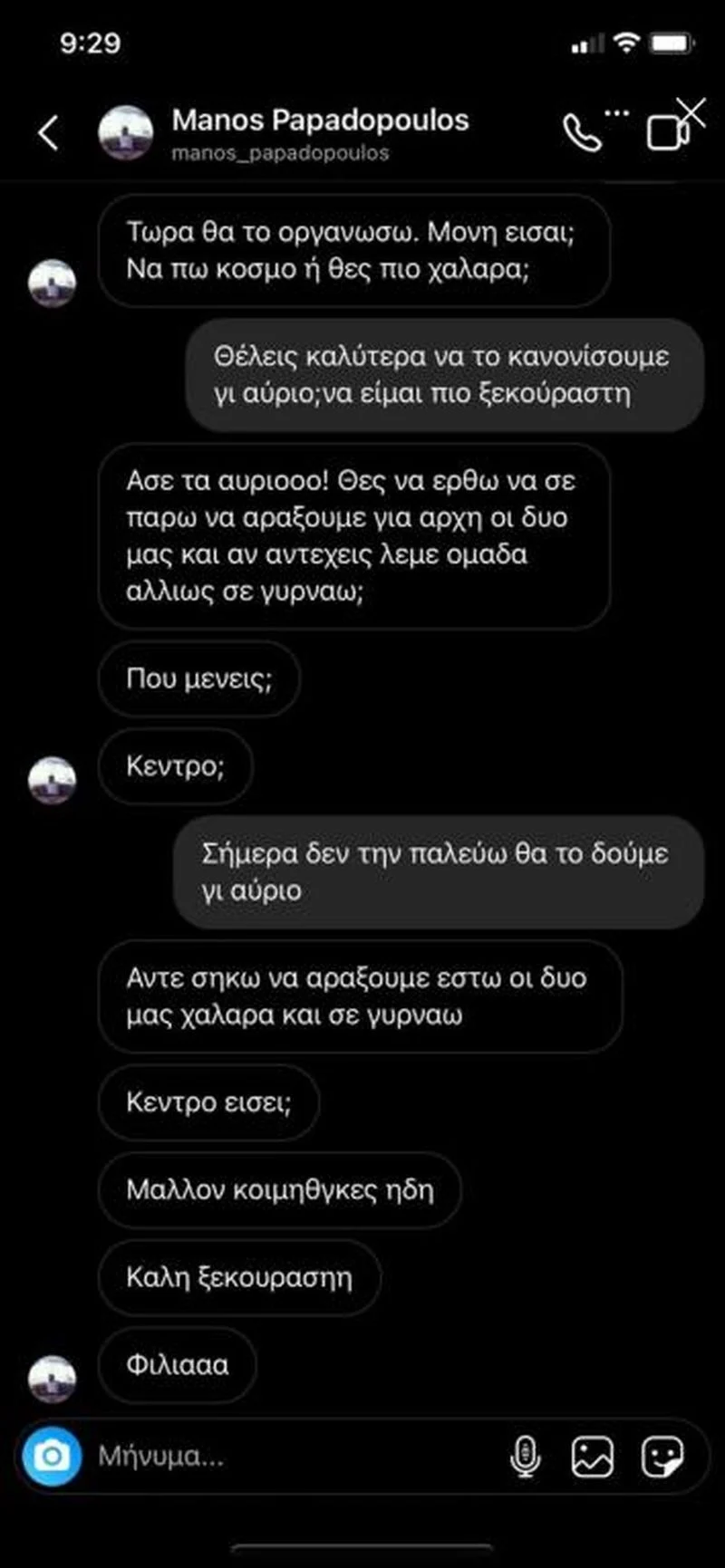Tap the avatar beside the Φιλιααα message

53,1378
